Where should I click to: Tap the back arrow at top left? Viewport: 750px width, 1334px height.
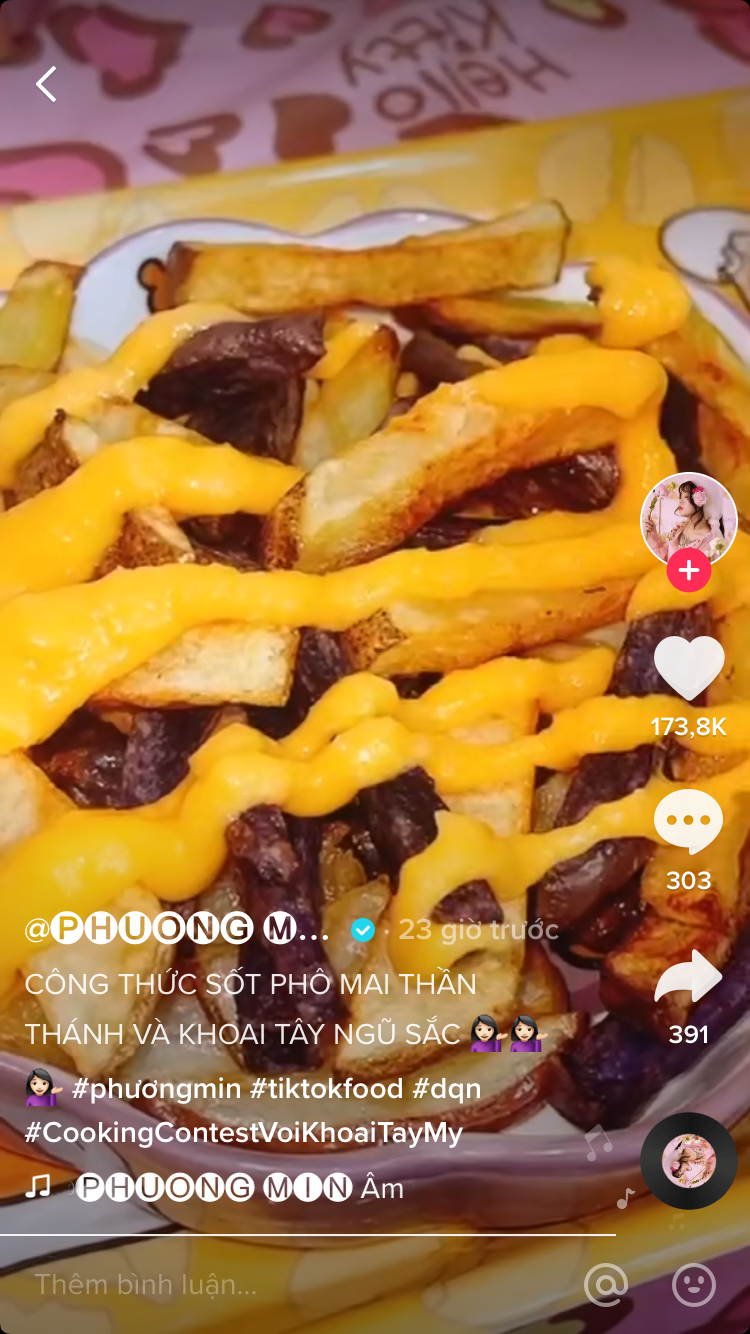point(45,84)
